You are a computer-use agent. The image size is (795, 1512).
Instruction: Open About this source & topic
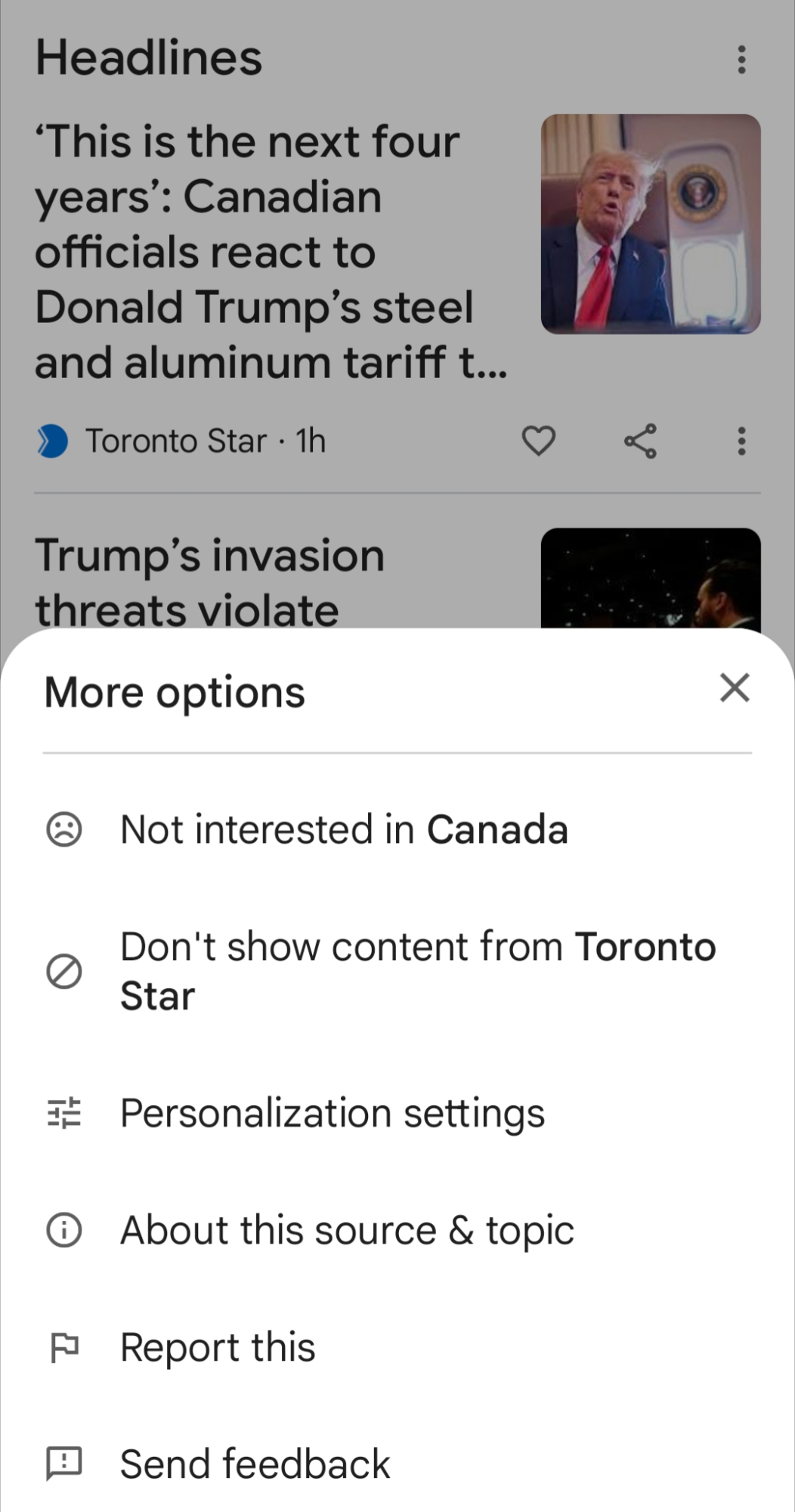(347, 1230)
